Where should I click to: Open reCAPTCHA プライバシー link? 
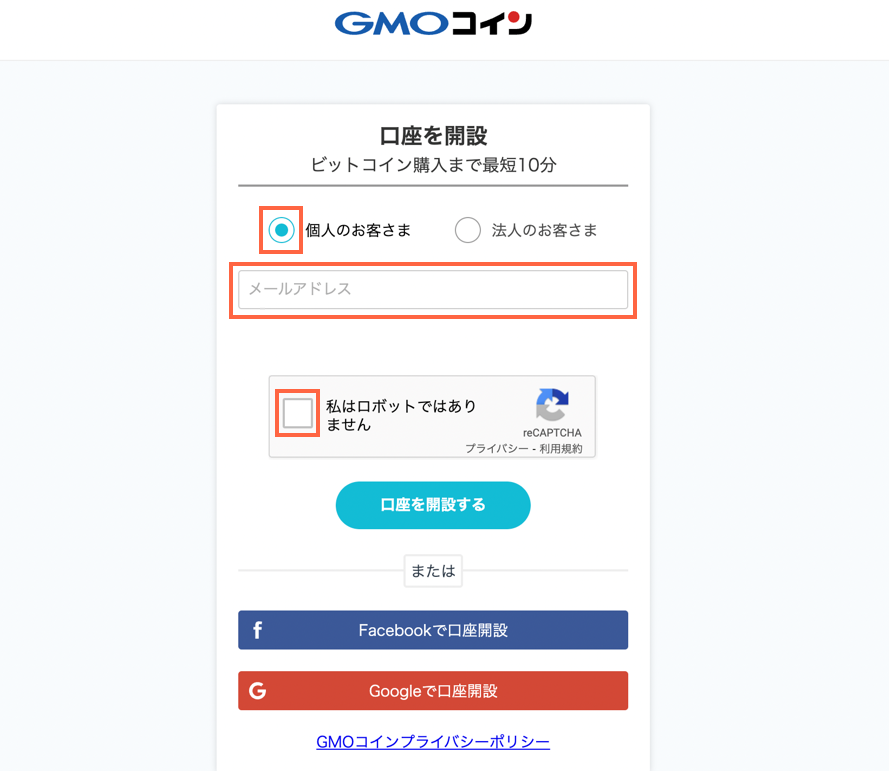pyautogui.click(x=496, y=449)
